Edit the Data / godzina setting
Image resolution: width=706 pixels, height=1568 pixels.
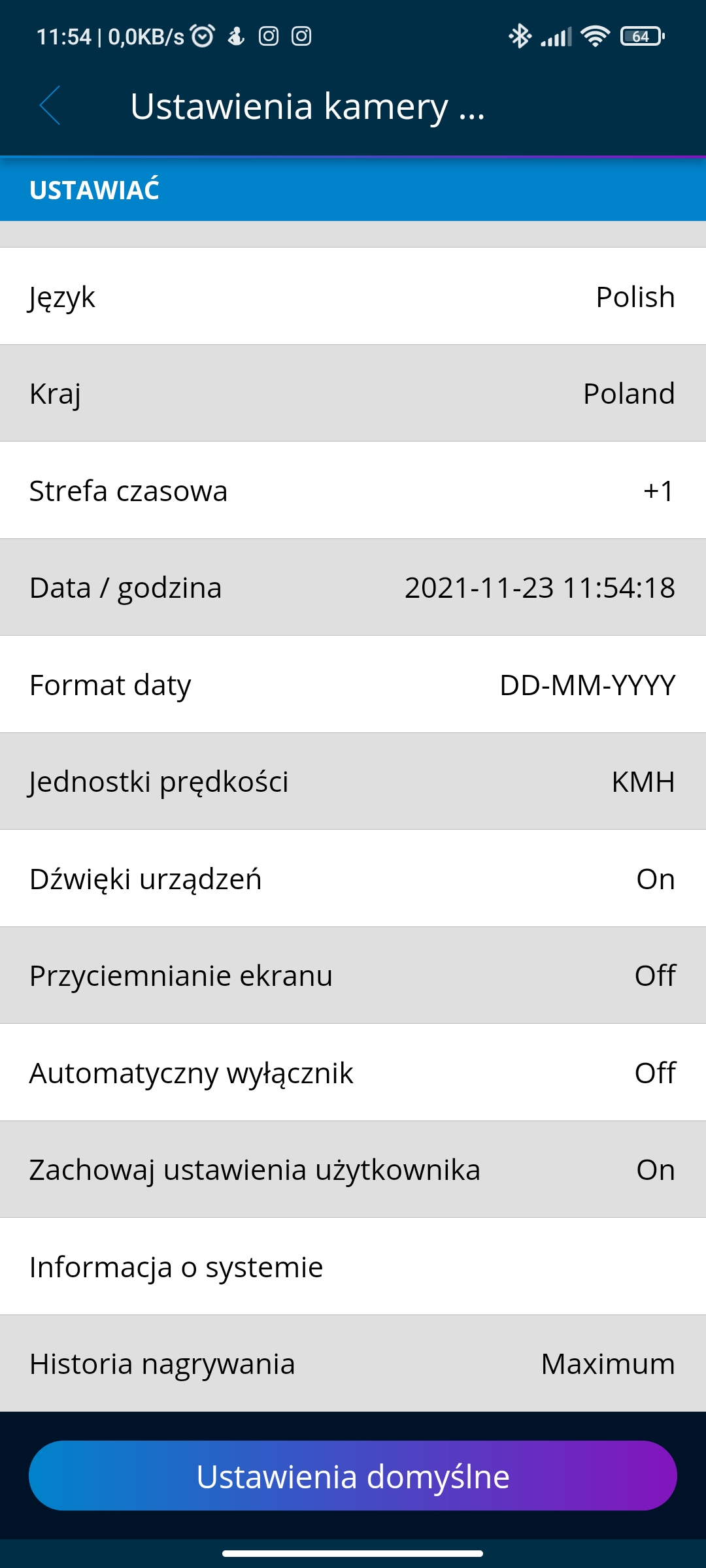tap(353, 587)
